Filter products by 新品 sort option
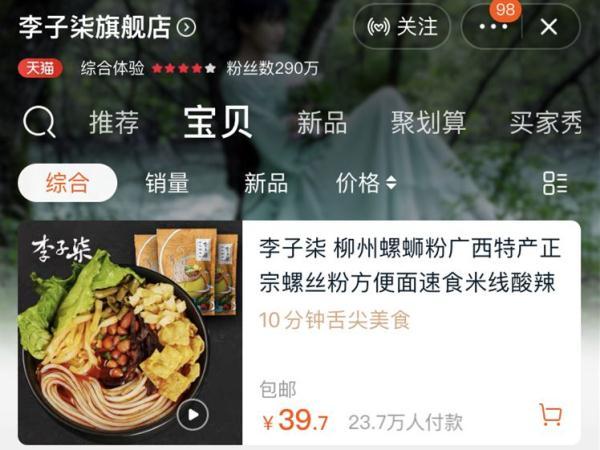This screenshot has height=450, width=600. pyautogui.click(x=266, y=183)
